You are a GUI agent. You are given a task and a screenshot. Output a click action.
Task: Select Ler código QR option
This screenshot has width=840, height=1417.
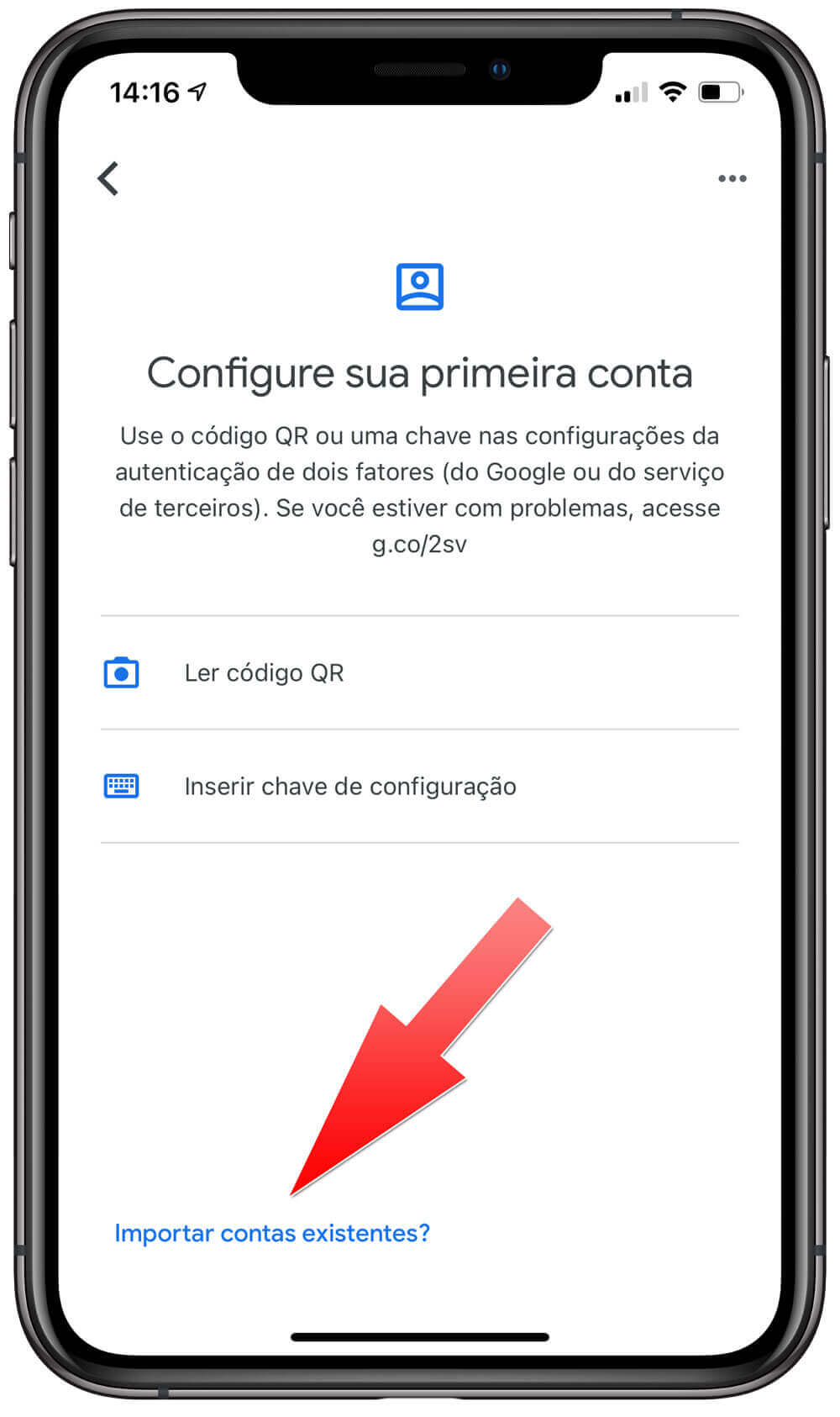(264, 673)
